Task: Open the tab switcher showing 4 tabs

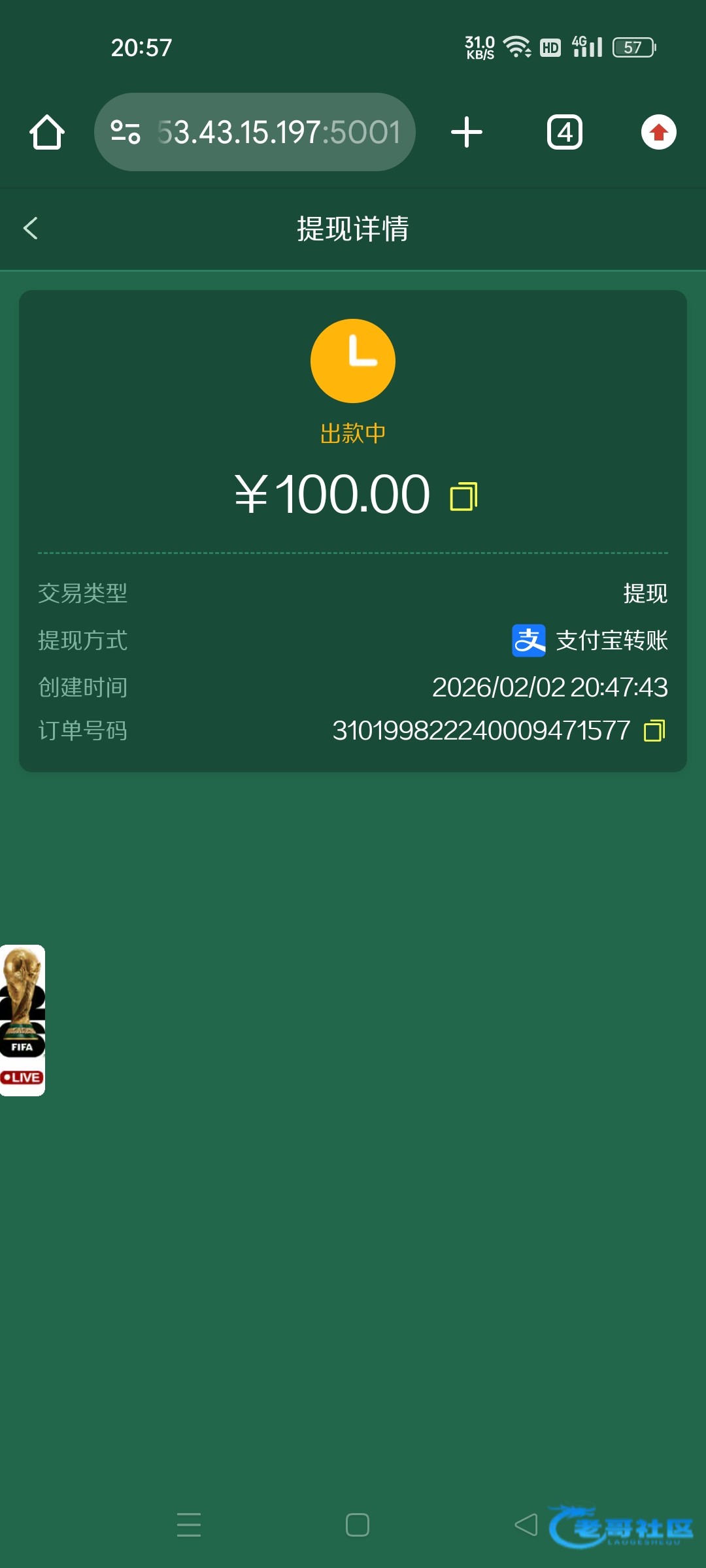Action: pyautogui.click(x=564, y=133)
